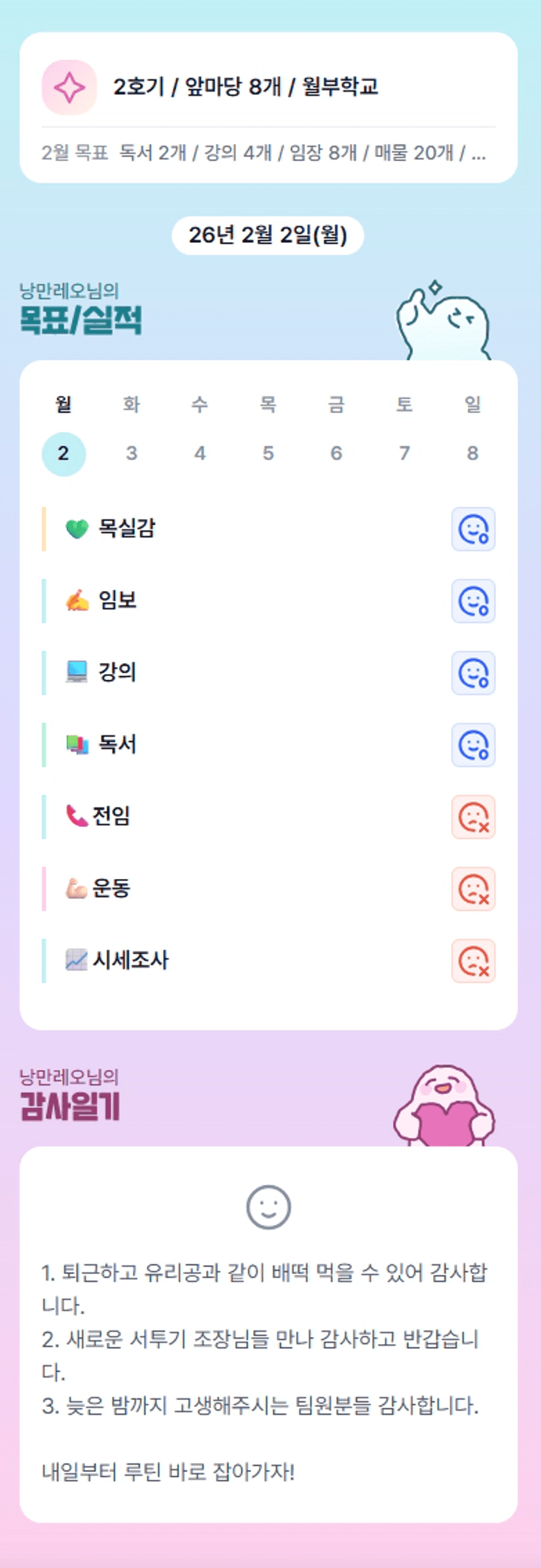
Task: Tap the status face icon for 전임
Action: pos(473,817)
